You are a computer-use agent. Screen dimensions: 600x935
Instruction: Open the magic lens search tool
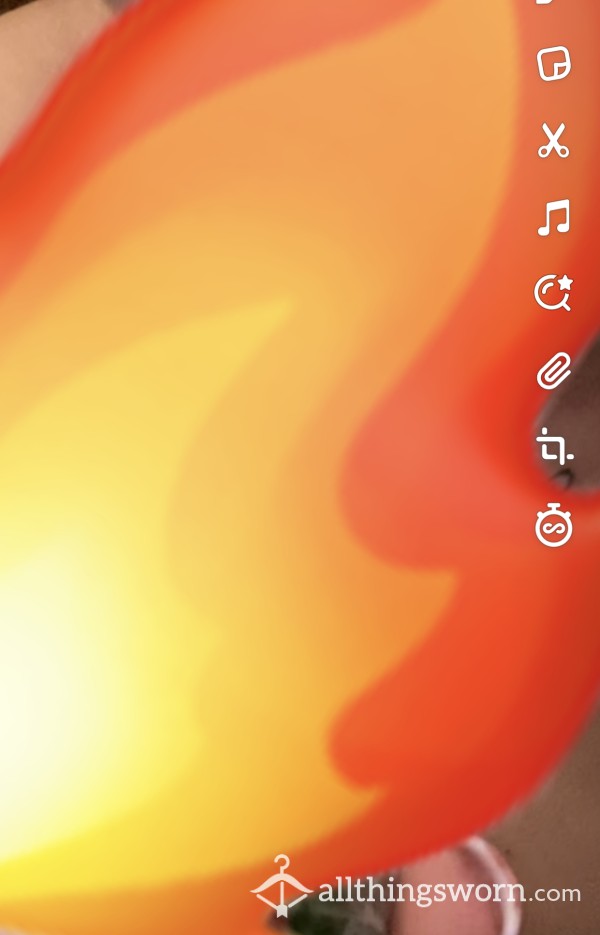553,293
